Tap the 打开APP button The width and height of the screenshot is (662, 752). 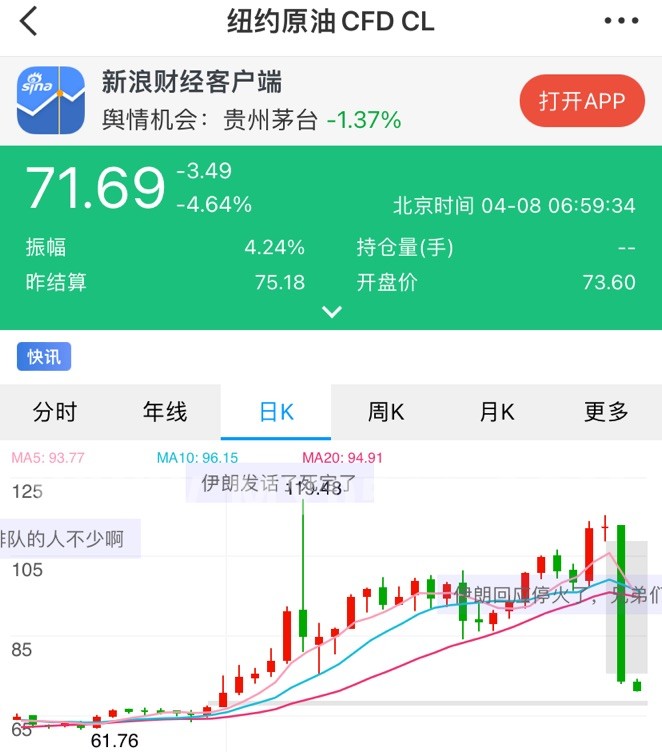581,101
